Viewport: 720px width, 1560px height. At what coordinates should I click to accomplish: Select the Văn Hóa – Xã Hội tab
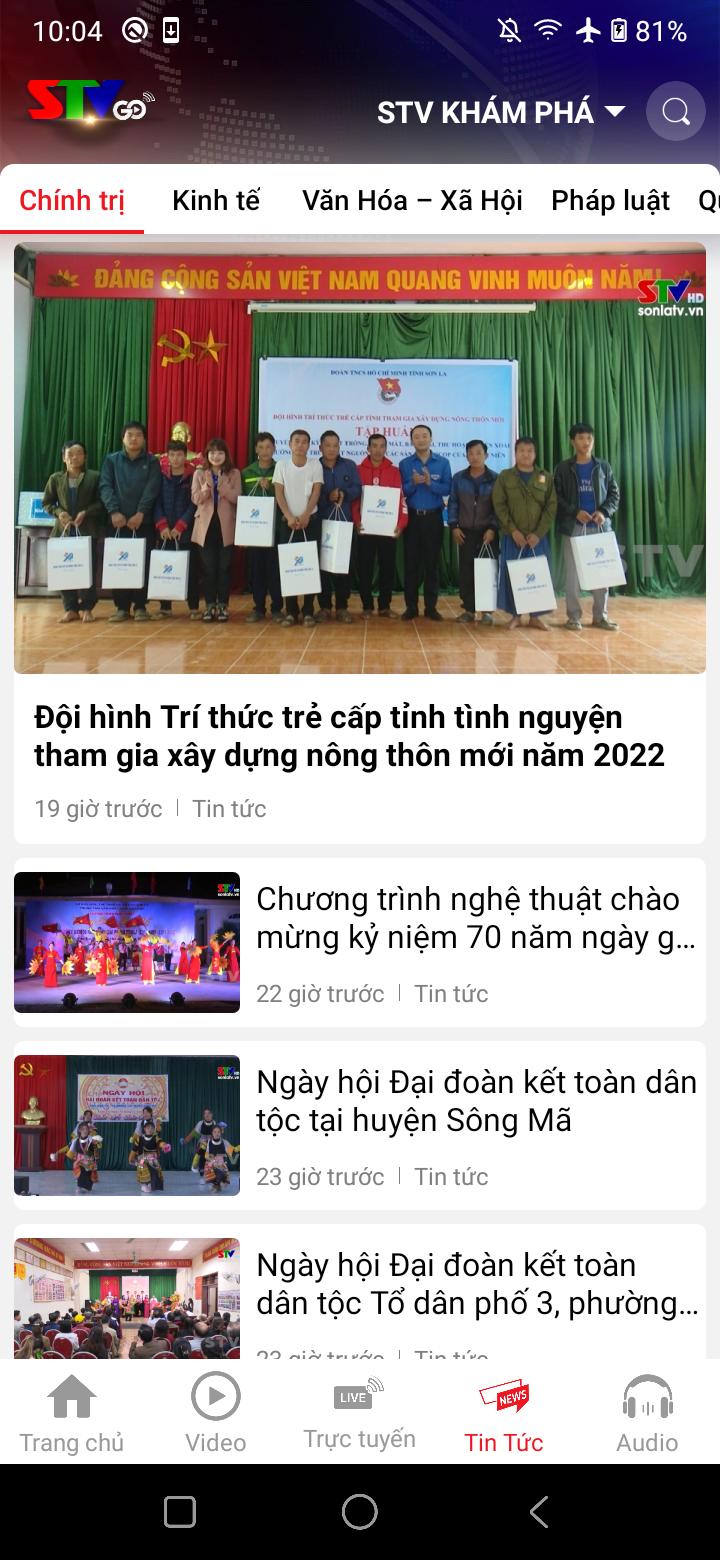(412, 200)
